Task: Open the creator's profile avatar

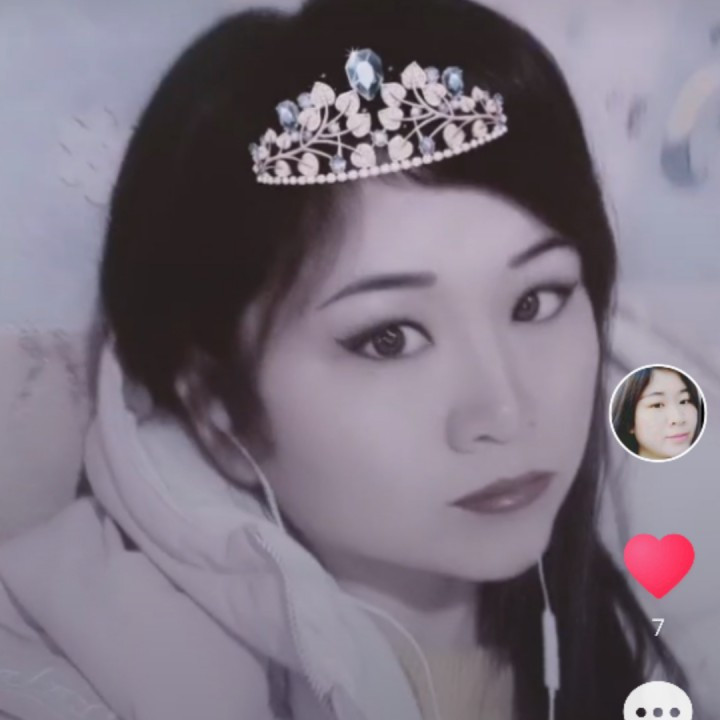Action: (x=657, y=413)
